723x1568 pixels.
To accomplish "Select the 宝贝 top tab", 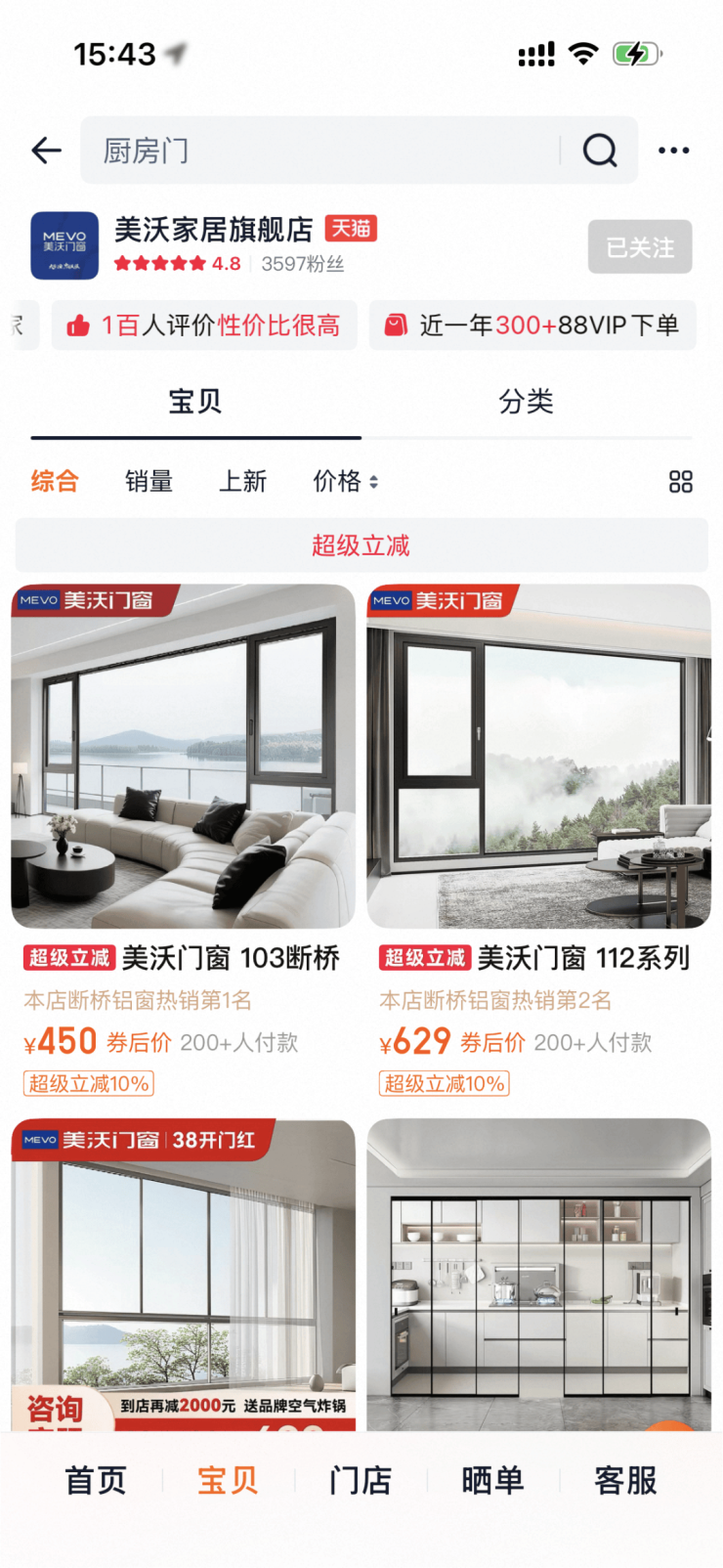I will point(195,402).
